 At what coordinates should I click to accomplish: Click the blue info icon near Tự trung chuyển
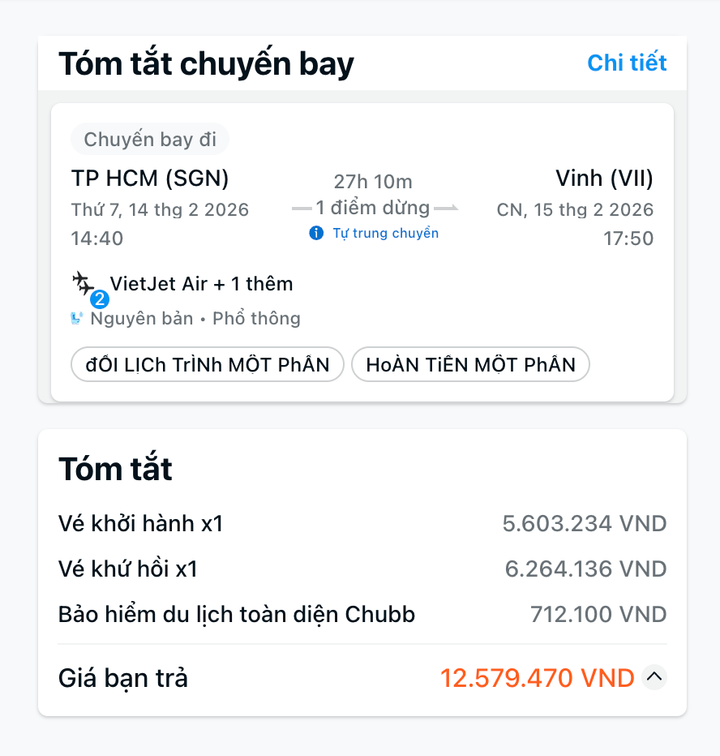(x=315, y=233)
